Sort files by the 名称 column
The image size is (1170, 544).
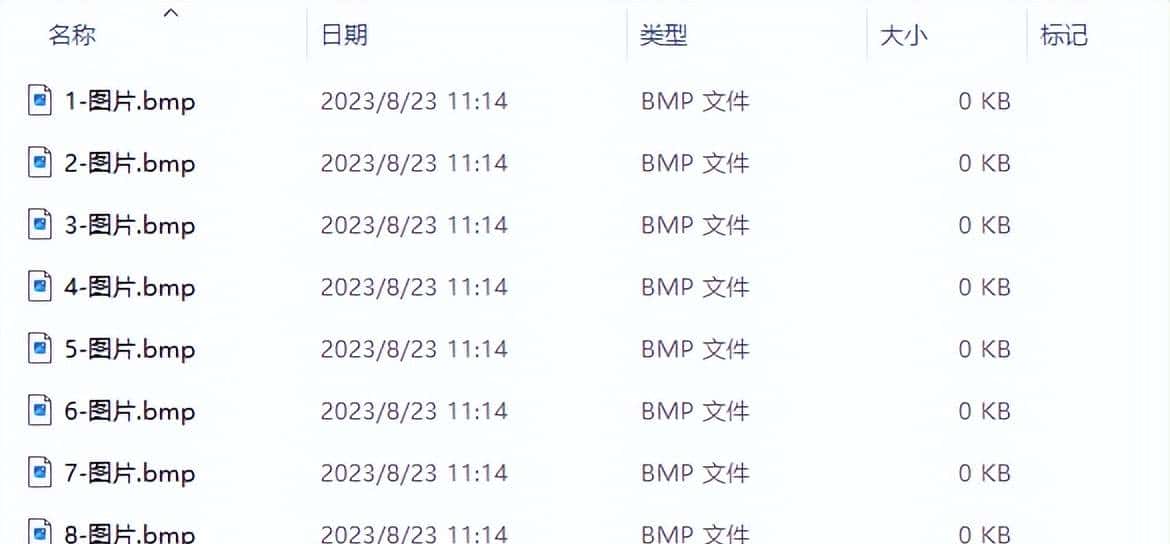[72, 36]
